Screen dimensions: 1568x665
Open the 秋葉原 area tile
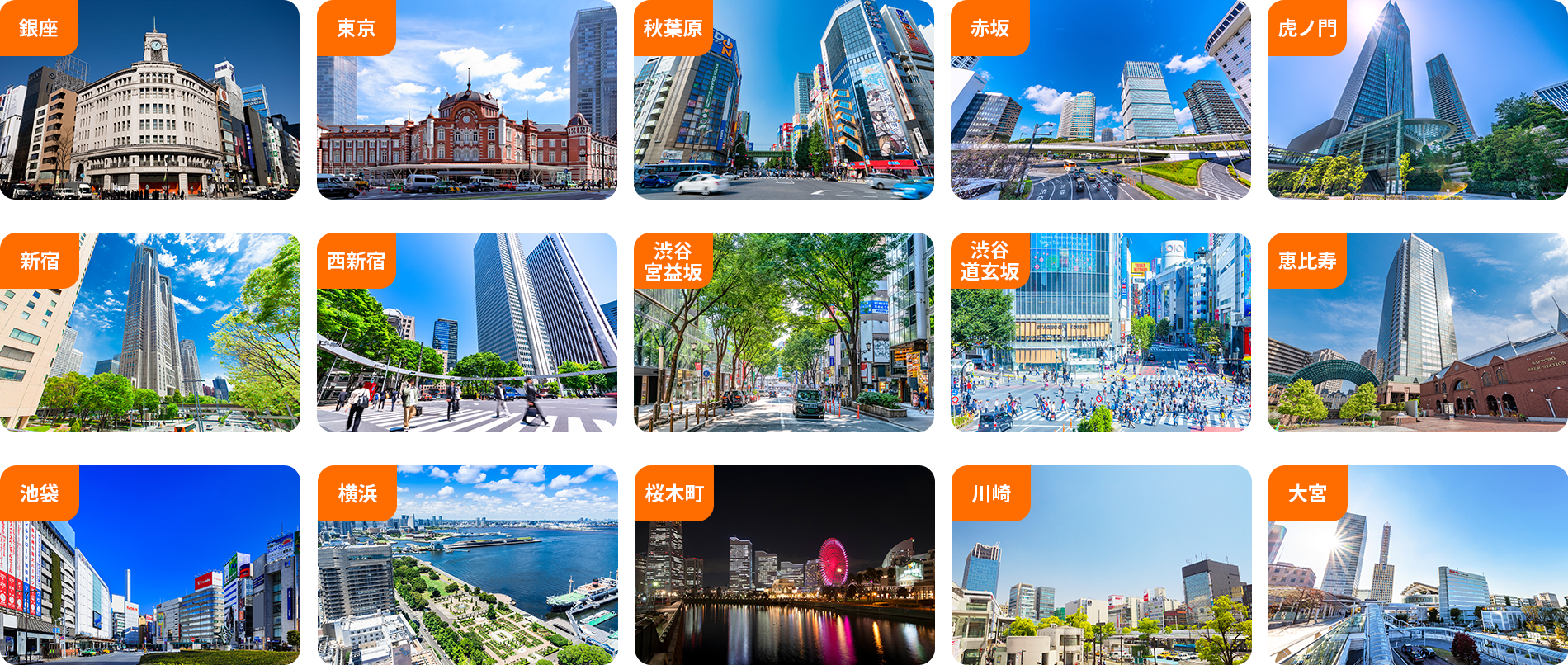[x=783, y=100]
